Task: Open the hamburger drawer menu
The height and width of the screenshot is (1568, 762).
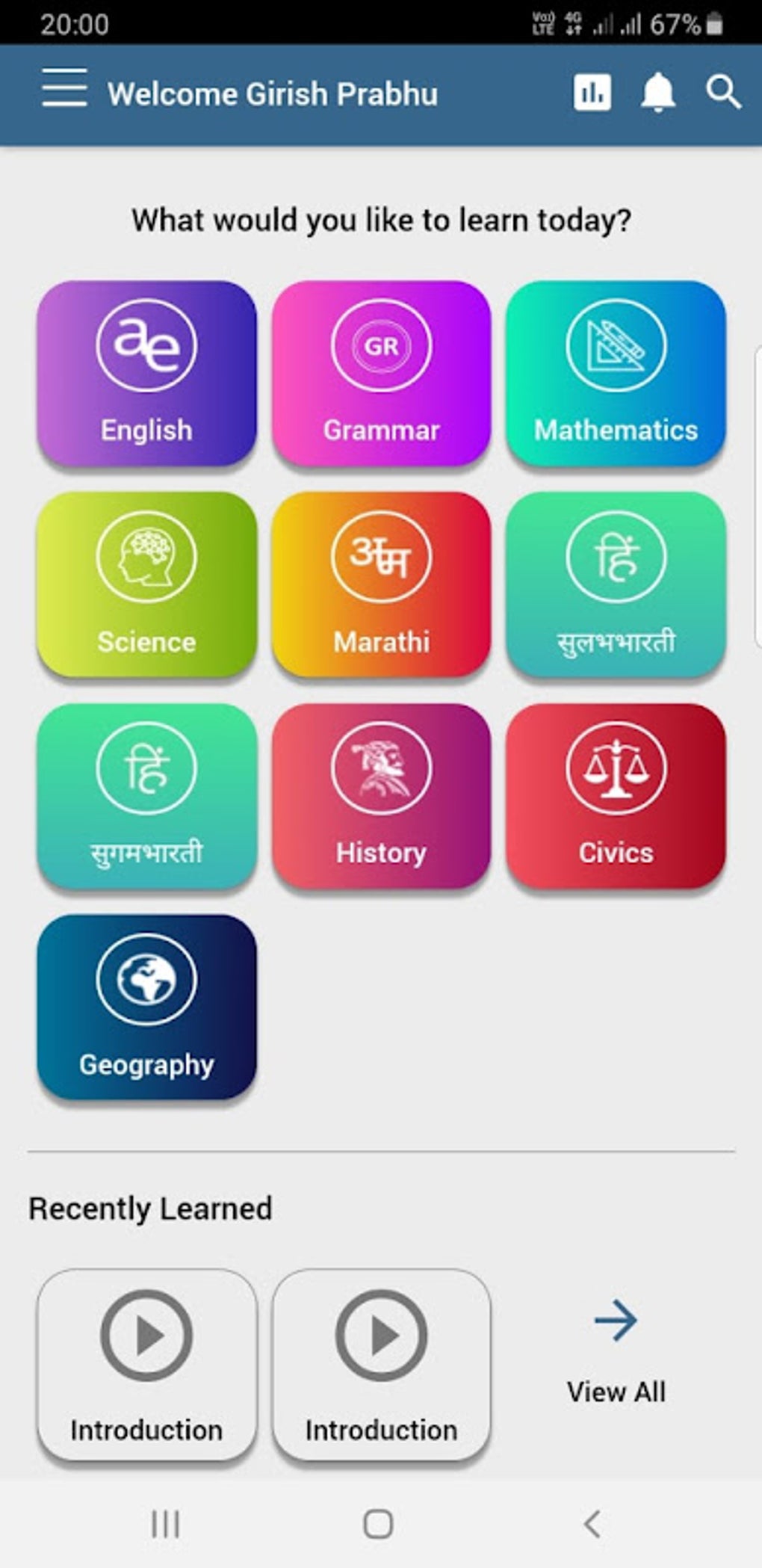Action: click(x=64, y=88)
